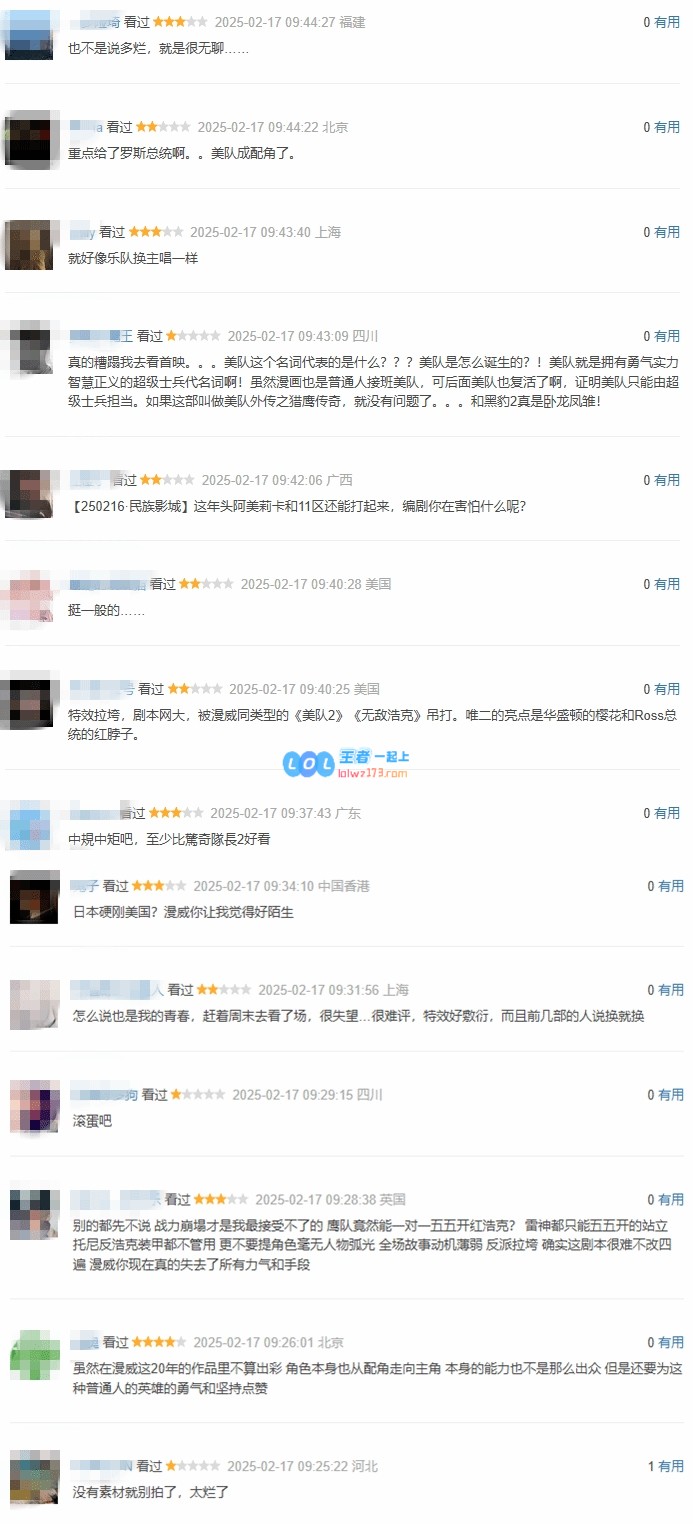Image resolution: width=693 pixels, height=1524 pixels.
Task: Mark the "也不是说多烂" comment as 有用
Action: click(667, 22)
